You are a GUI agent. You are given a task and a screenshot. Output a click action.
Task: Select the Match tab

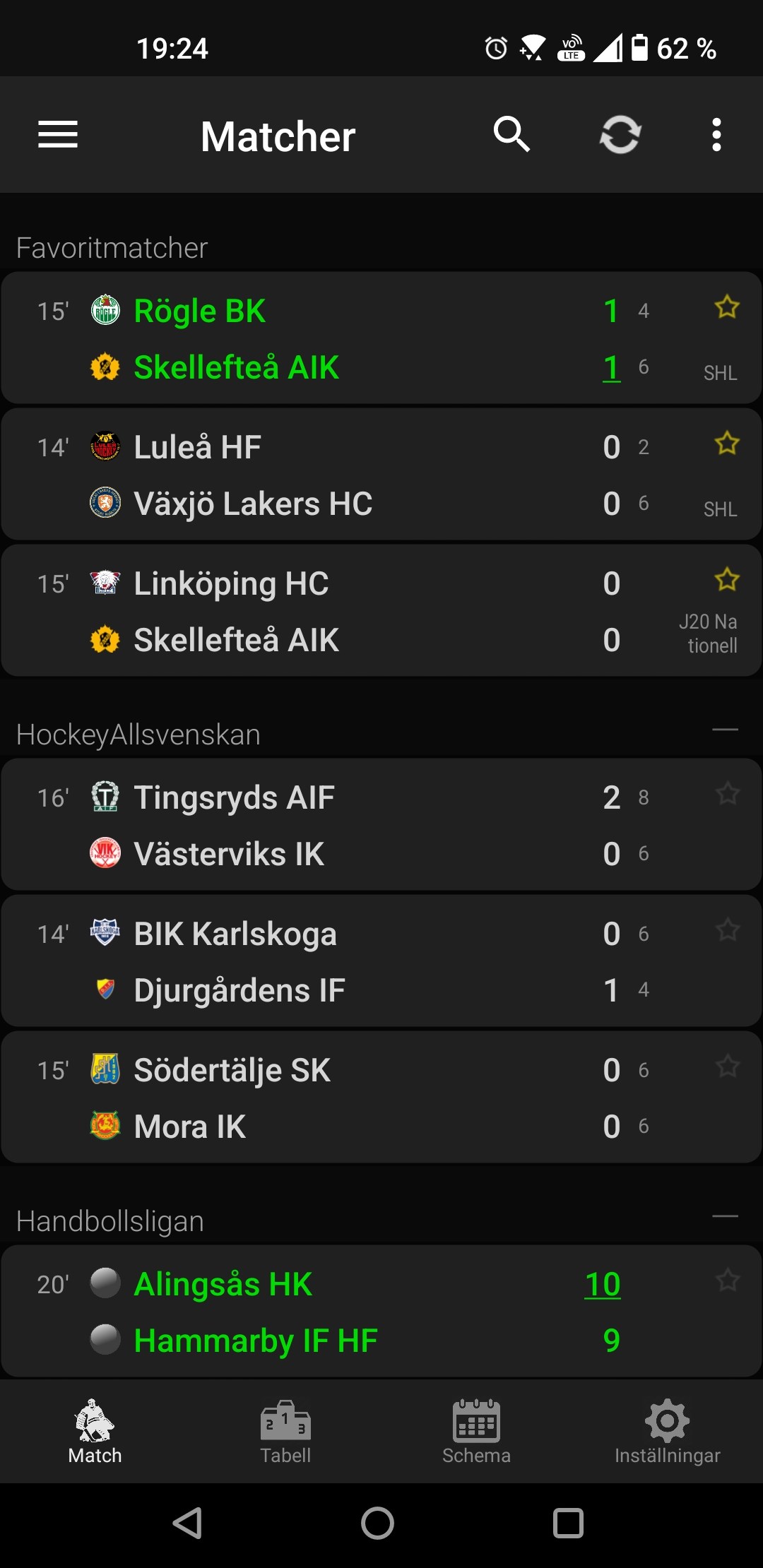click(95, 1432)
